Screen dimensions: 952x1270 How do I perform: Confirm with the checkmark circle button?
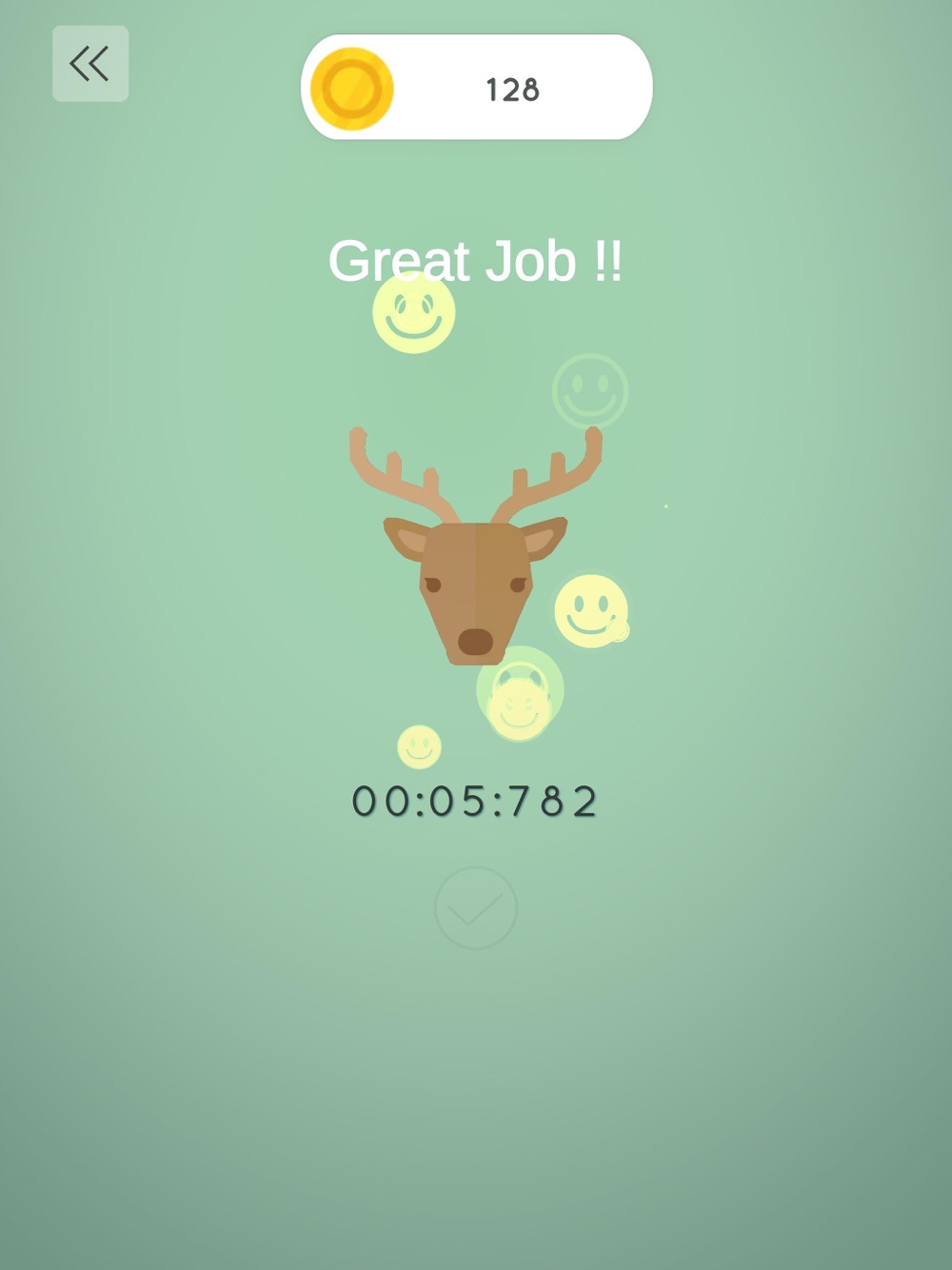476,907
